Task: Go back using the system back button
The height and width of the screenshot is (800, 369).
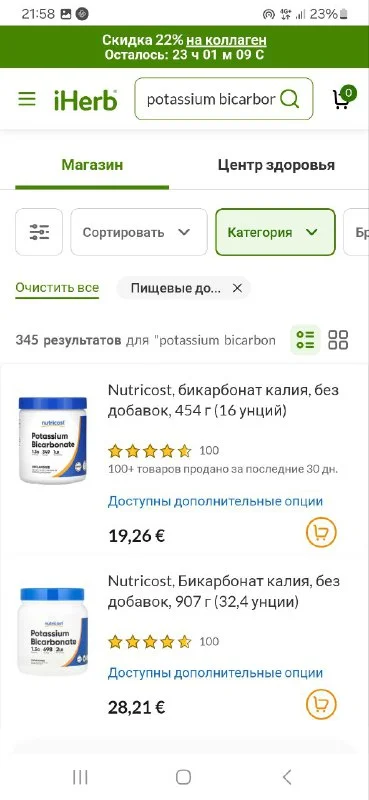Action: point(287,777)
